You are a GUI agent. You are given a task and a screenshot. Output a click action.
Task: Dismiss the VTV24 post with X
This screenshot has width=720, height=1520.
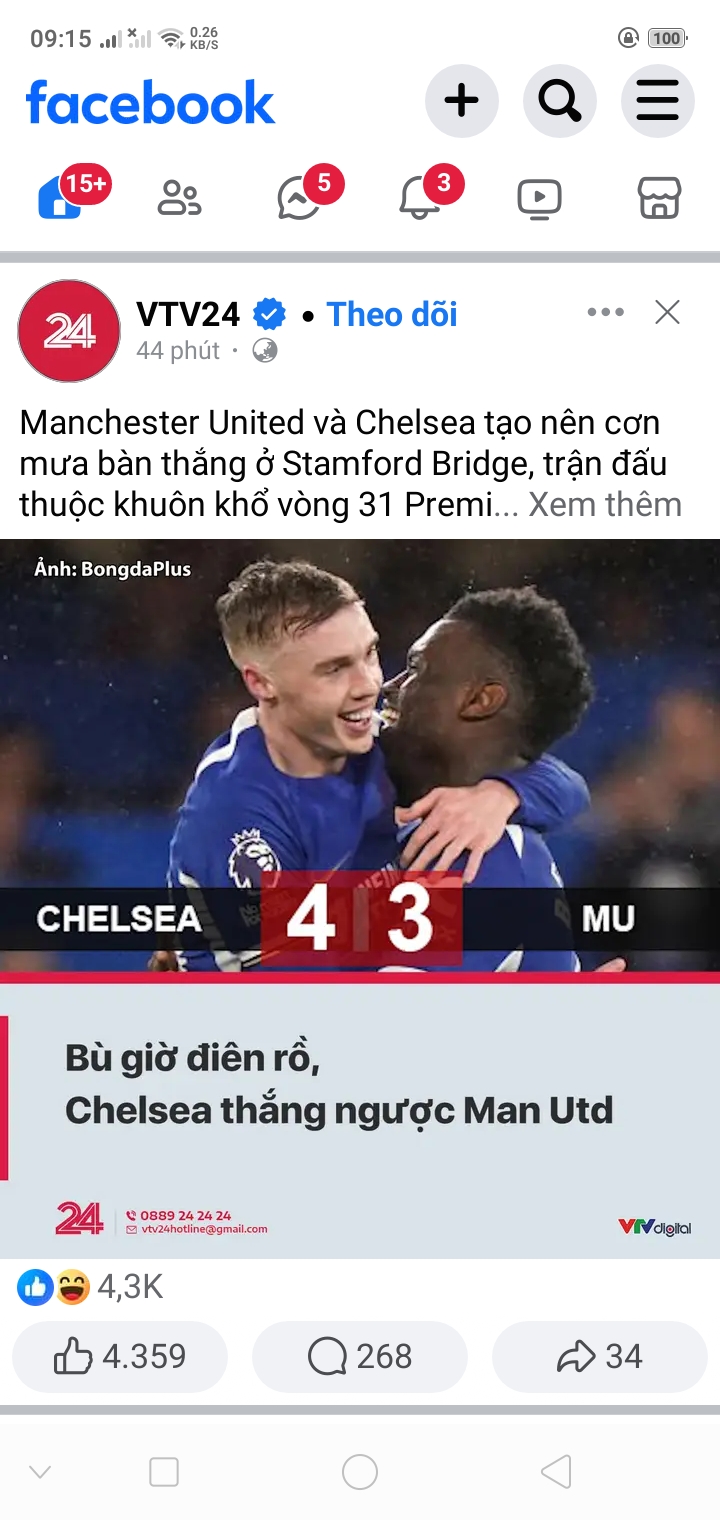[x=667, y=313]
